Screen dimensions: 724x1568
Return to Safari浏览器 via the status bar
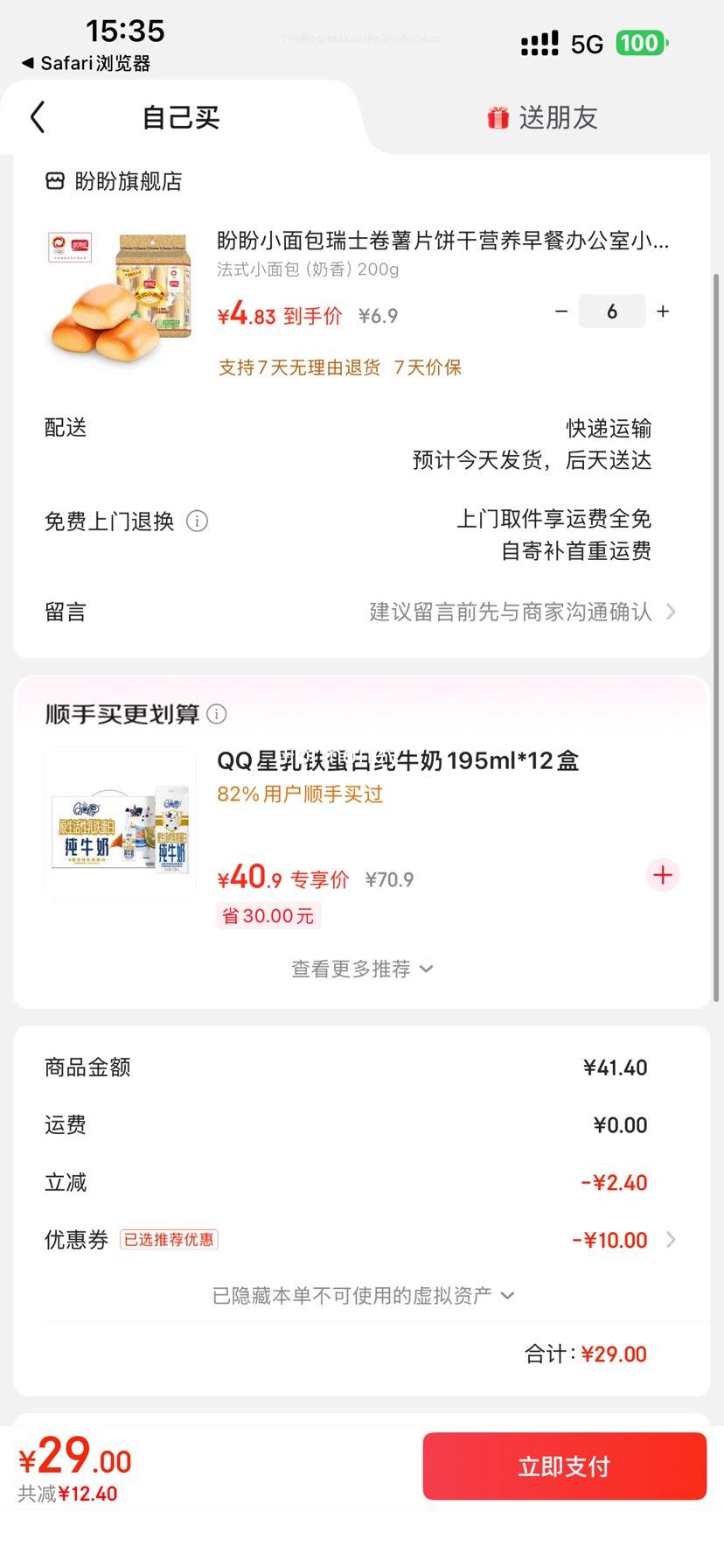(86, 63)
